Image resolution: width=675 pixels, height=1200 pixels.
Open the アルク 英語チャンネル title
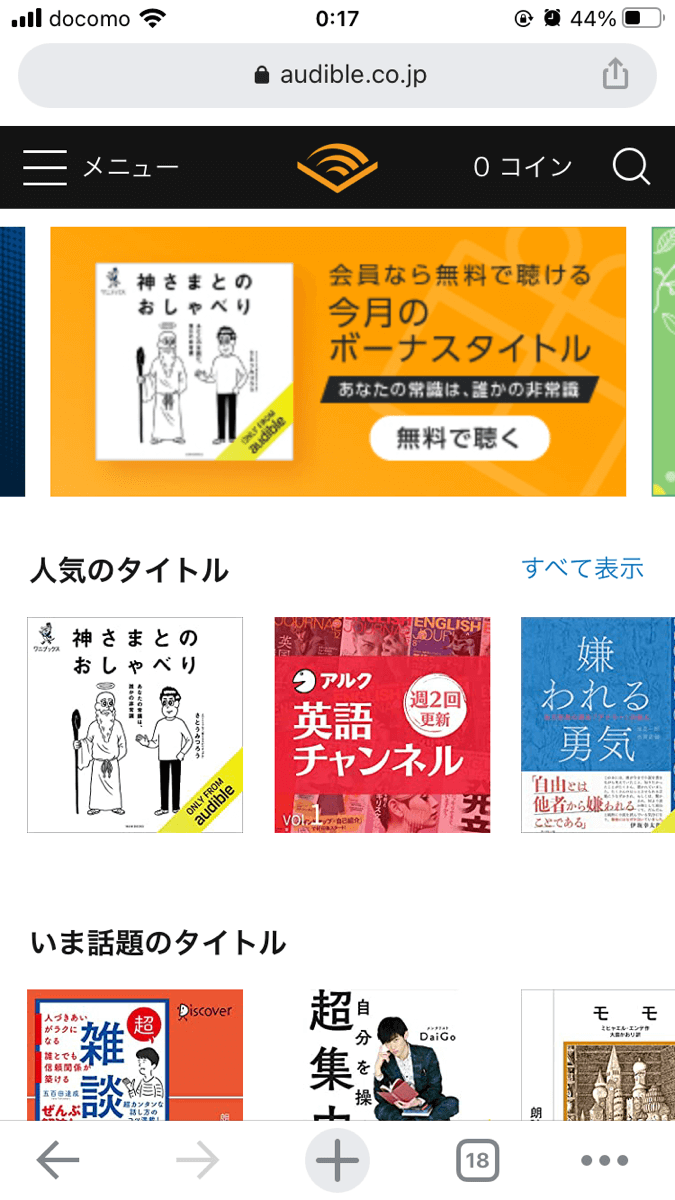(x=383, y=725)
